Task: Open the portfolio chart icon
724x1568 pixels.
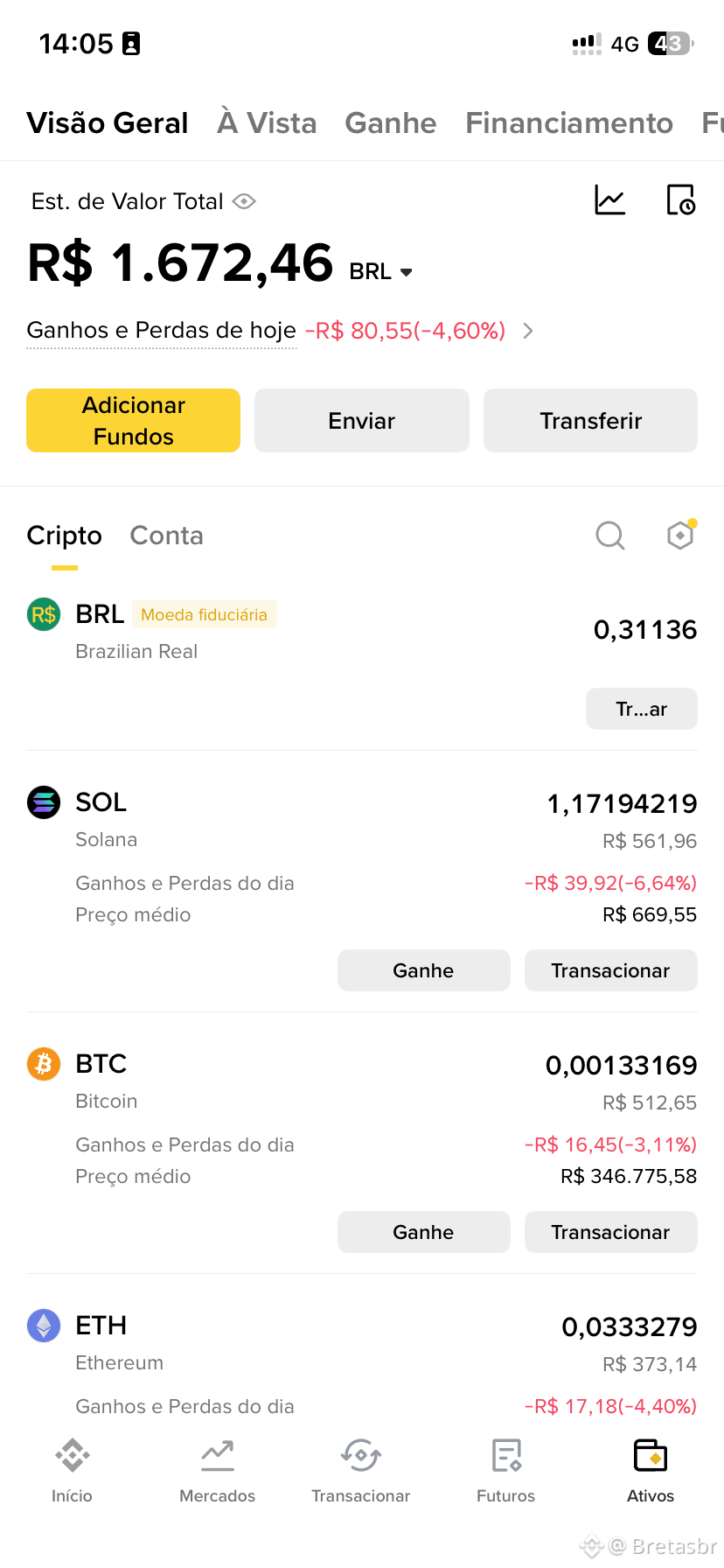Action: (609, 200)
